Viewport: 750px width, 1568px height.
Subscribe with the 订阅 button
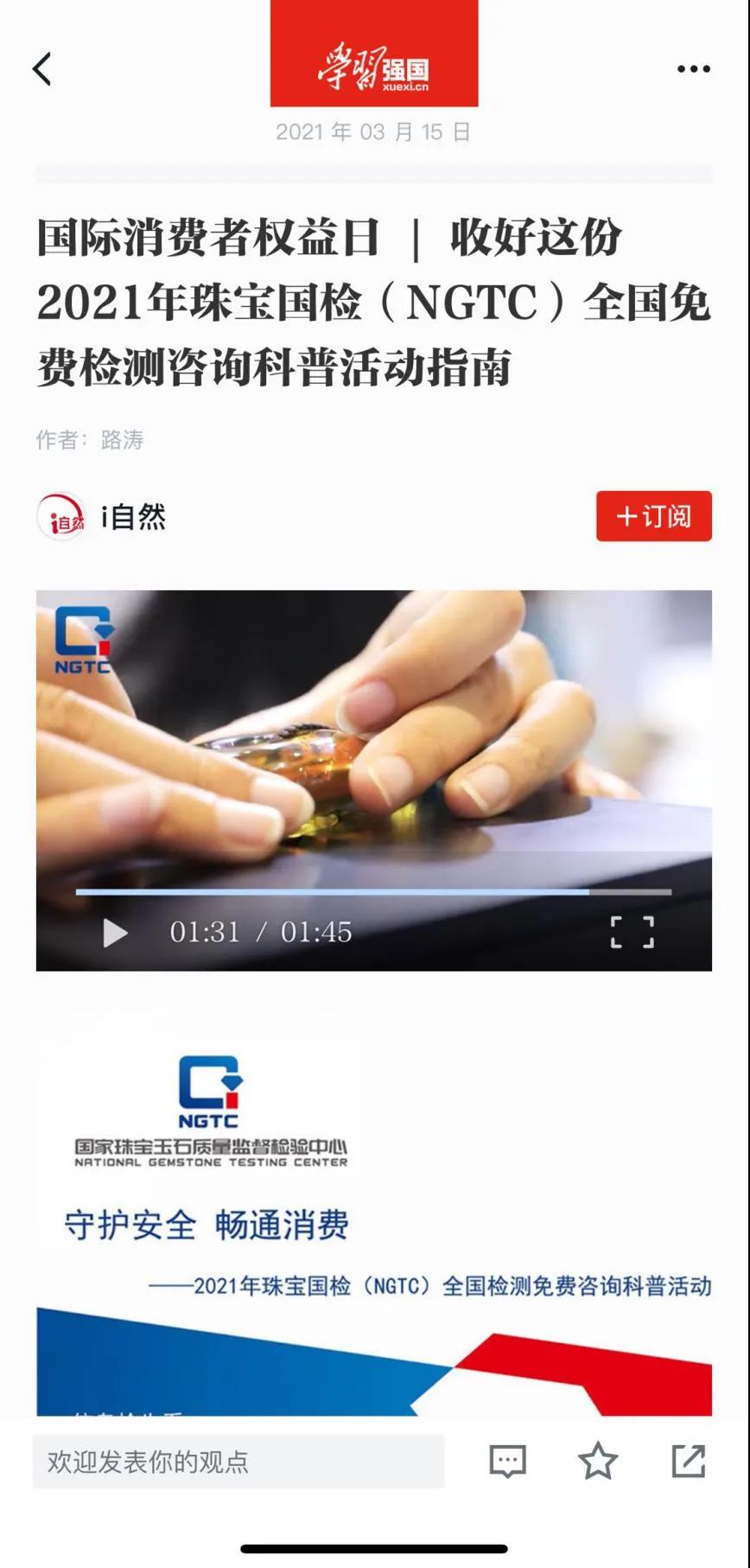(653, 516)
